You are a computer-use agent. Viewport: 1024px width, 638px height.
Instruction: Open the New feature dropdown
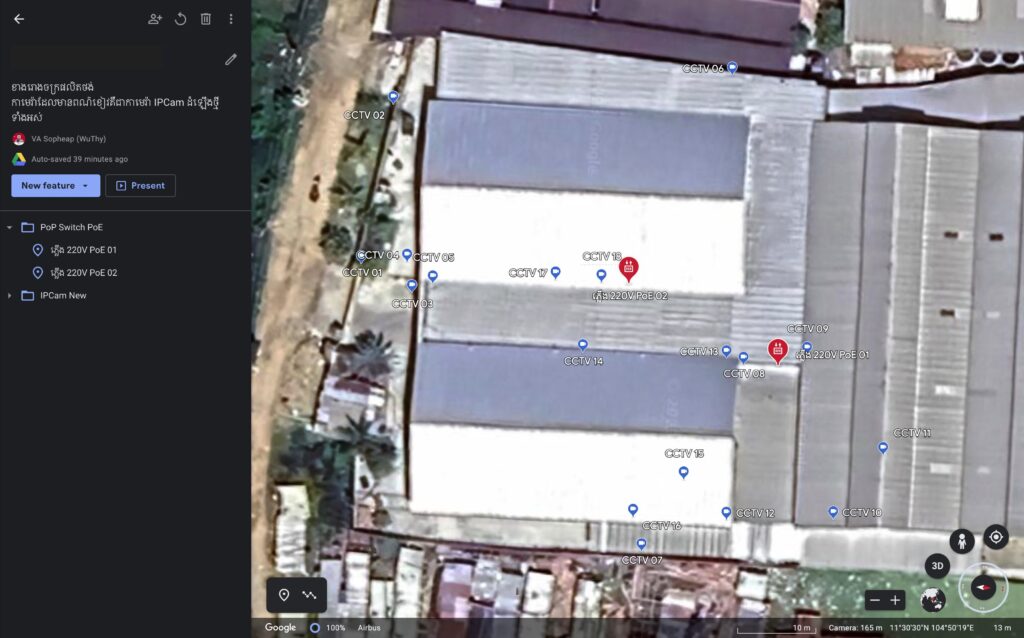point(55,186)
